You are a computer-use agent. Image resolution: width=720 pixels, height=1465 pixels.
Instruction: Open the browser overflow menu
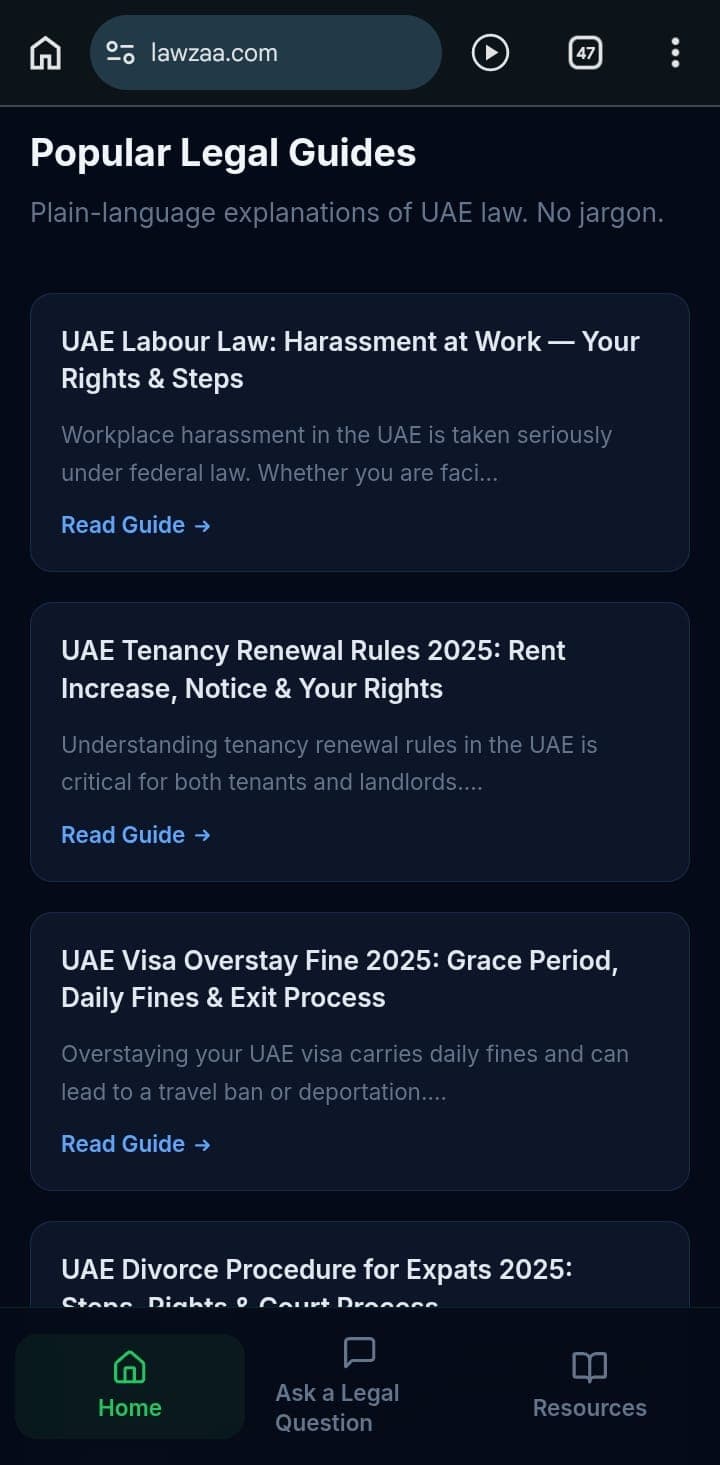coord(675,53)
